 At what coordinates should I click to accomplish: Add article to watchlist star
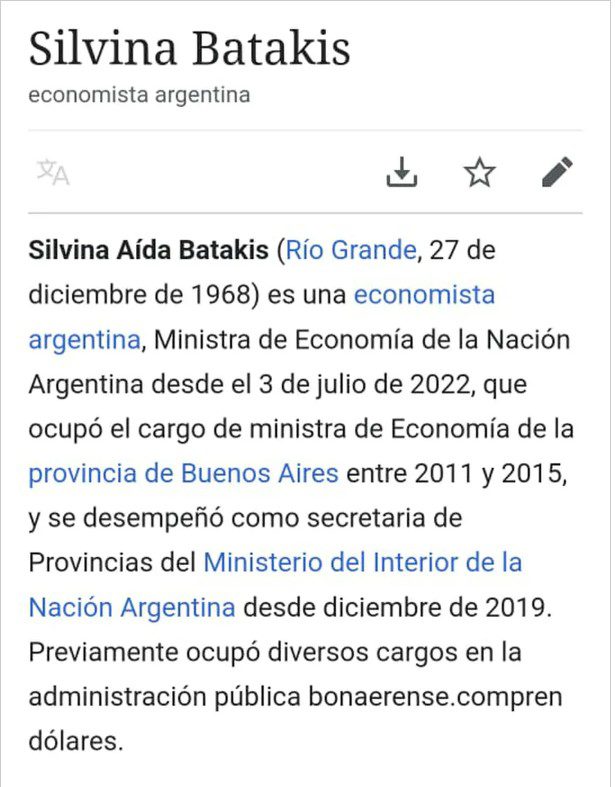click(480, 173)
